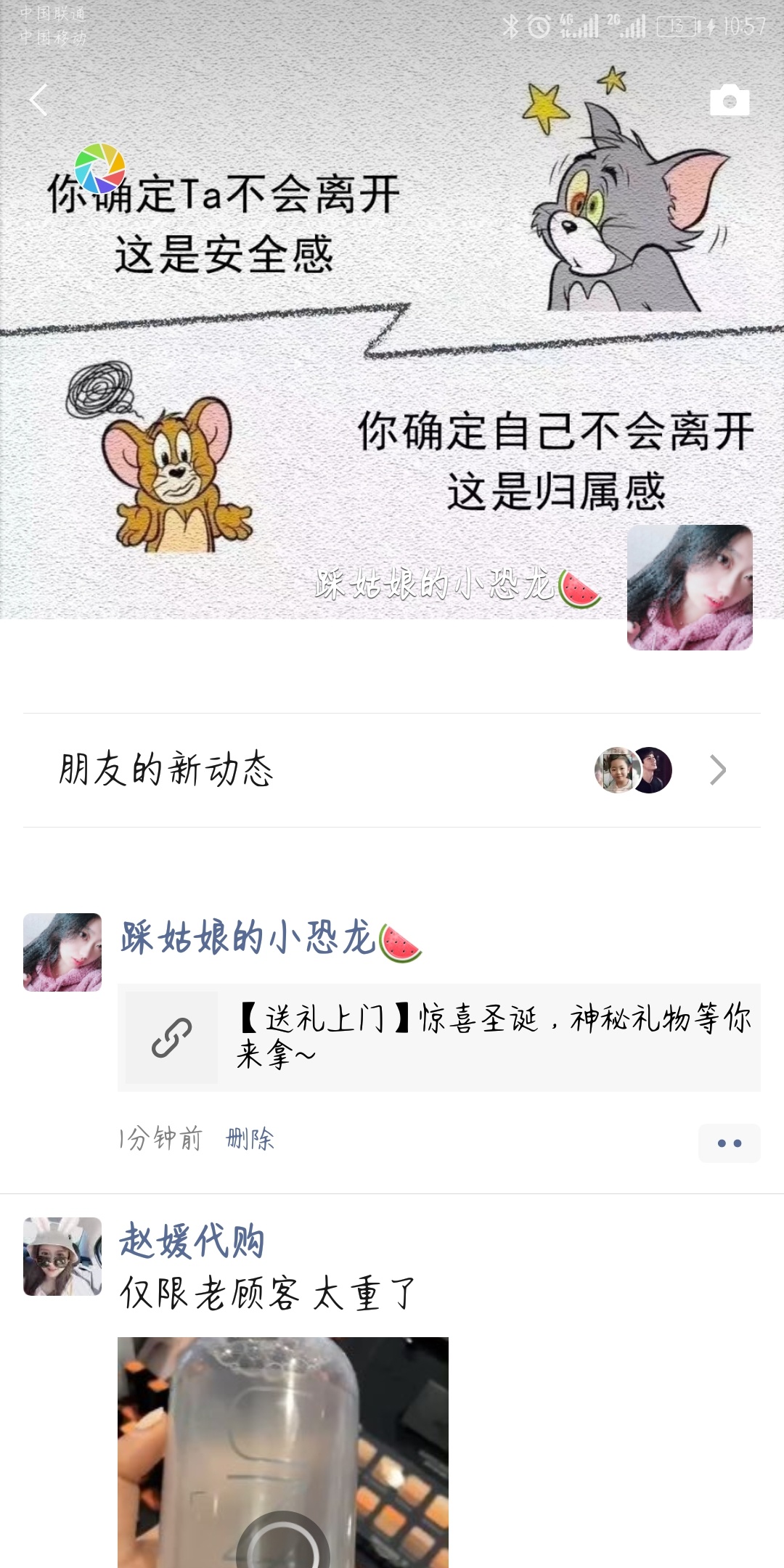The width and height of the screenshot is (784, 1568).
Task: Open the avatar beside 踩姑娘的小恐龙's post
Action: pos(62,952)
